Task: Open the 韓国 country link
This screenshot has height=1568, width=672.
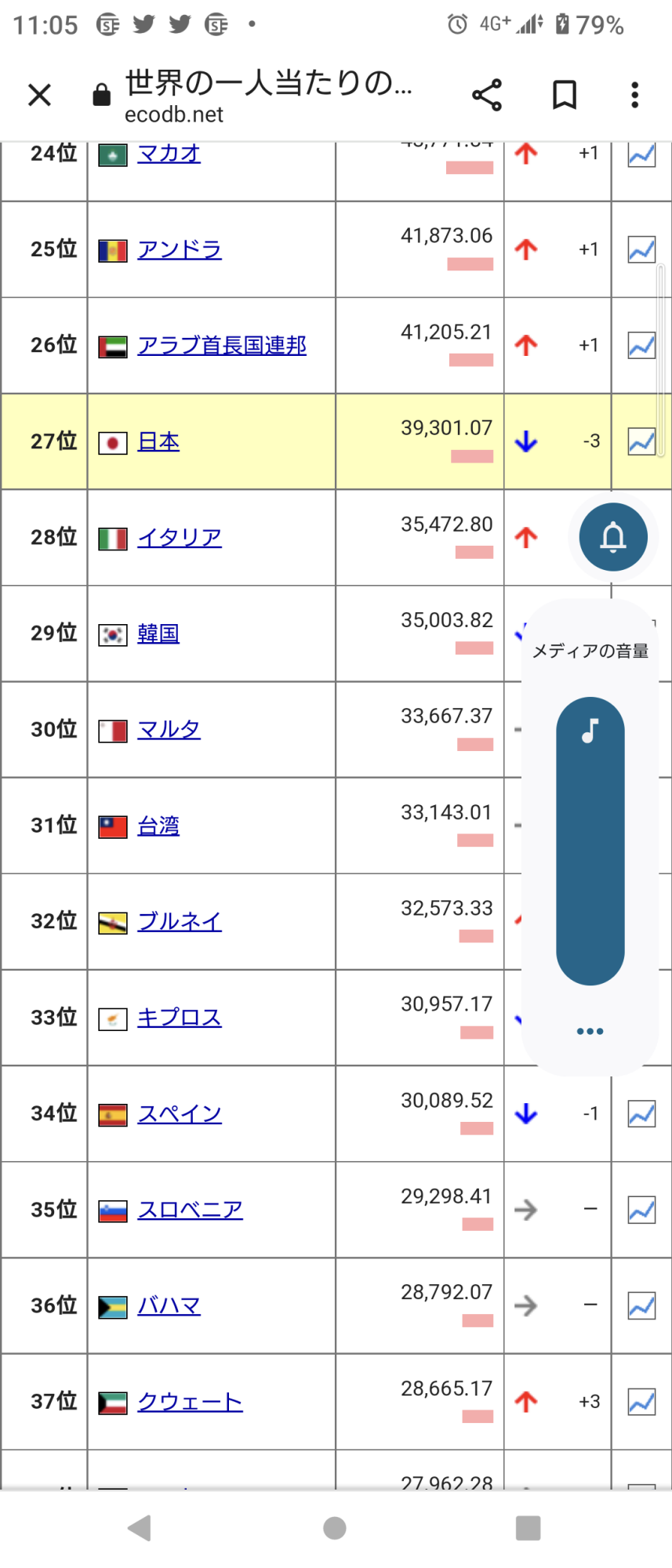Action: [158, 633]
